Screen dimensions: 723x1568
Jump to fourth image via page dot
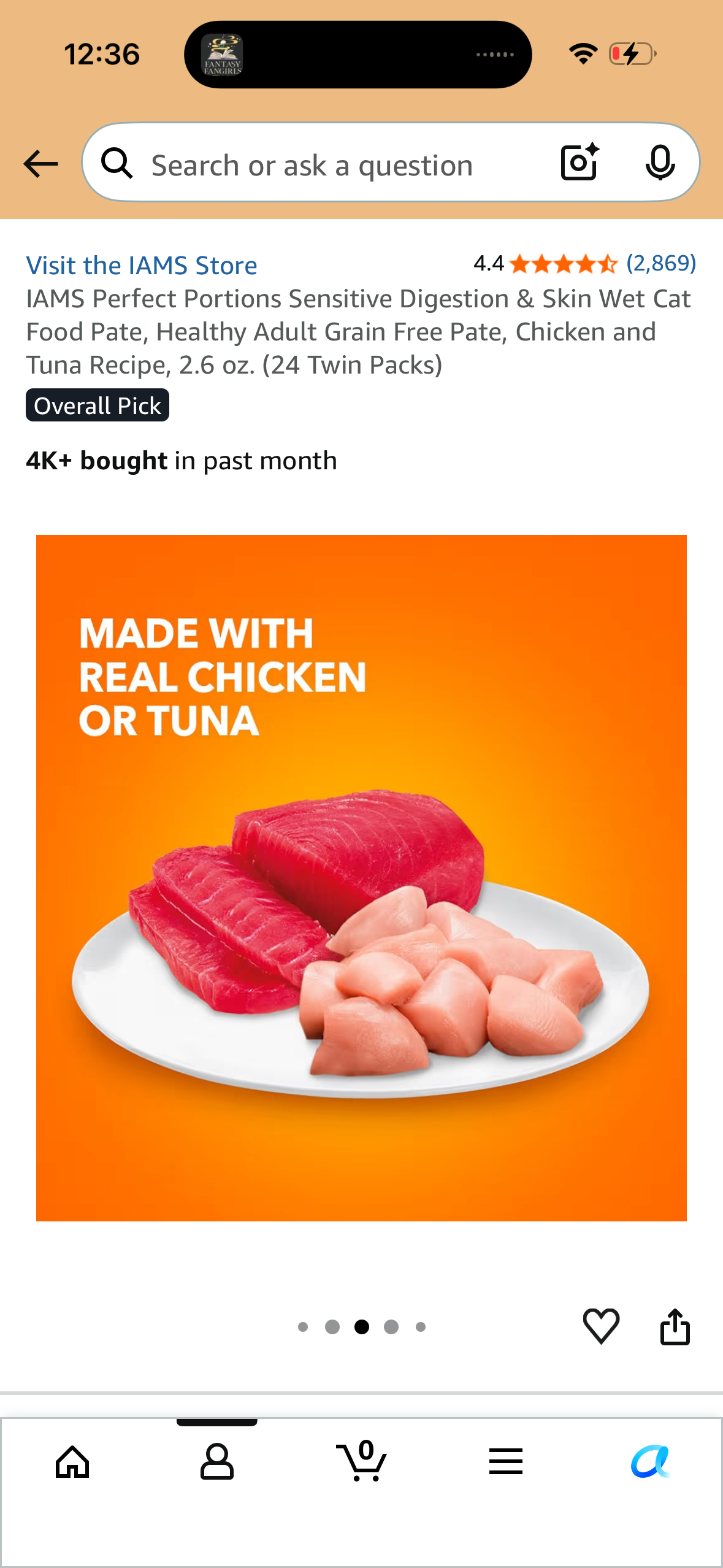point(391,1327)
